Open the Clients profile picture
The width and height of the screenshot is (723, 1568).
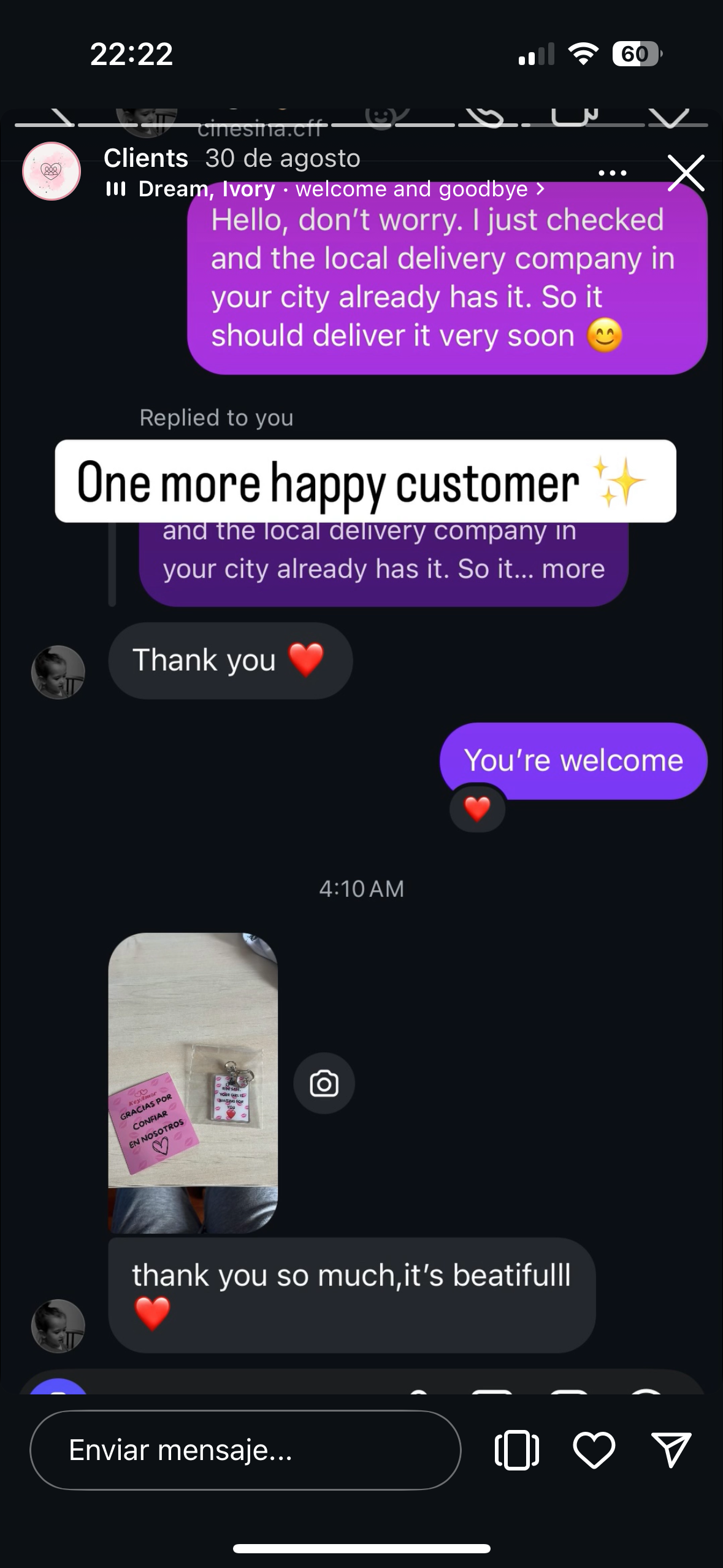(52, 172)
